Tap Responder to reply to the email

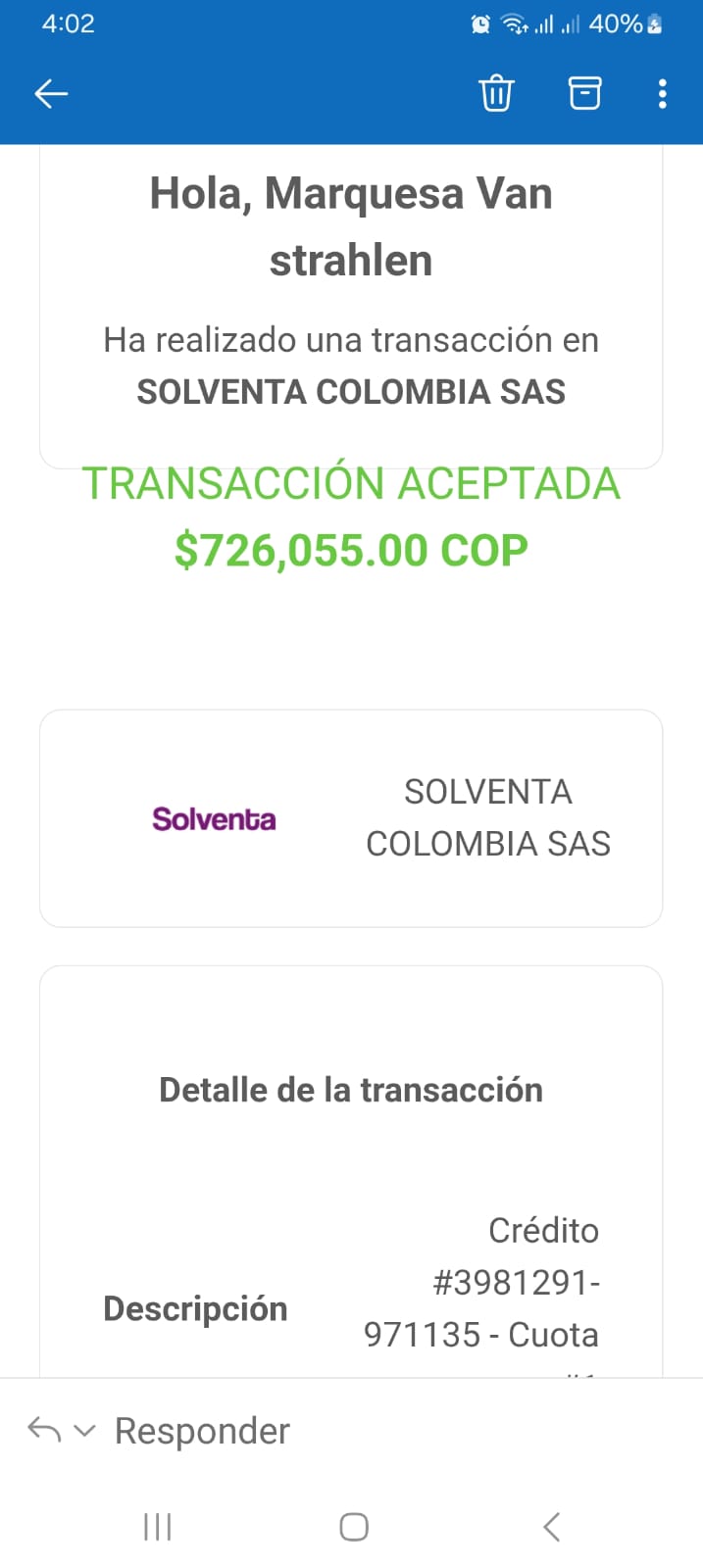point(202,1431)
